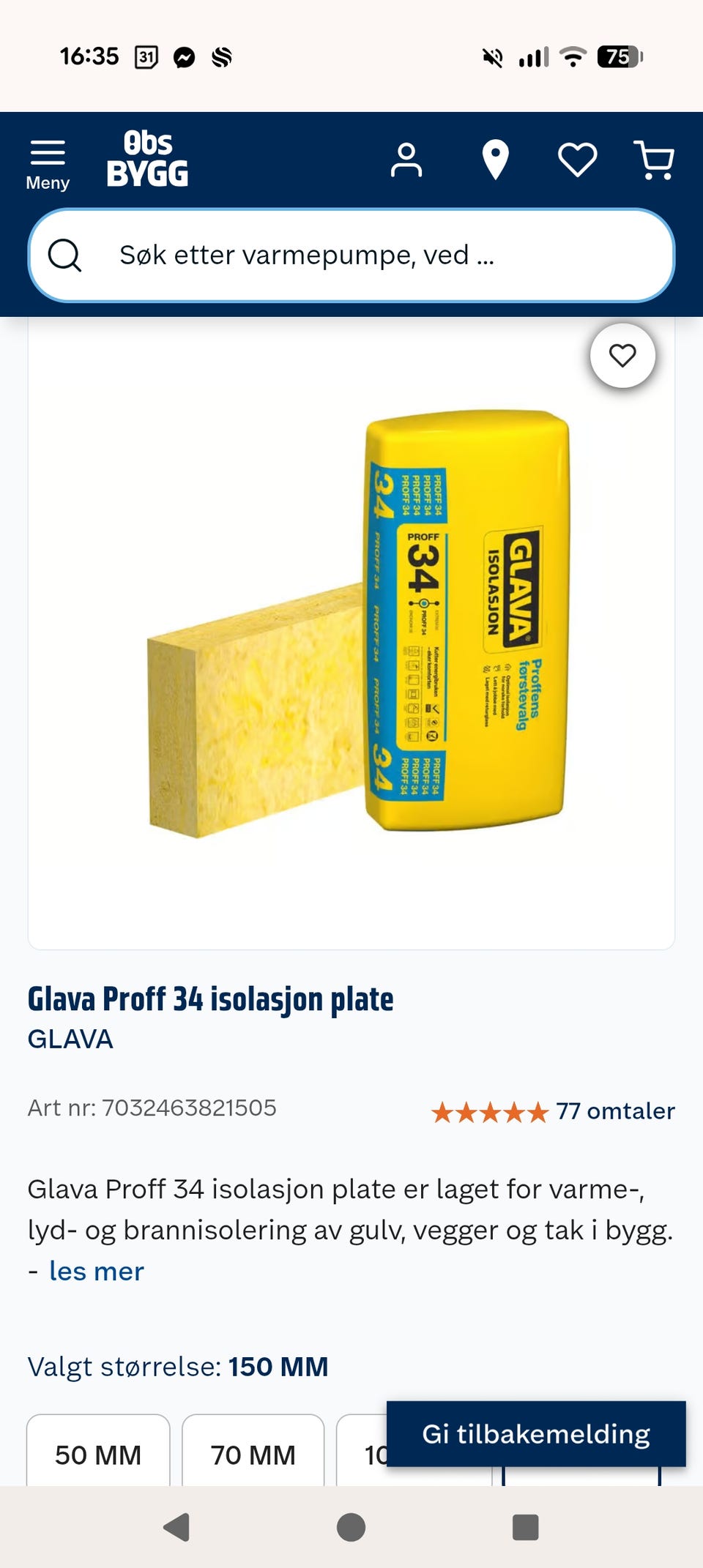The image size is (703, 1568).
Task: Open Gi tilbakemelding feedback button
Action: coord(536,1433)
